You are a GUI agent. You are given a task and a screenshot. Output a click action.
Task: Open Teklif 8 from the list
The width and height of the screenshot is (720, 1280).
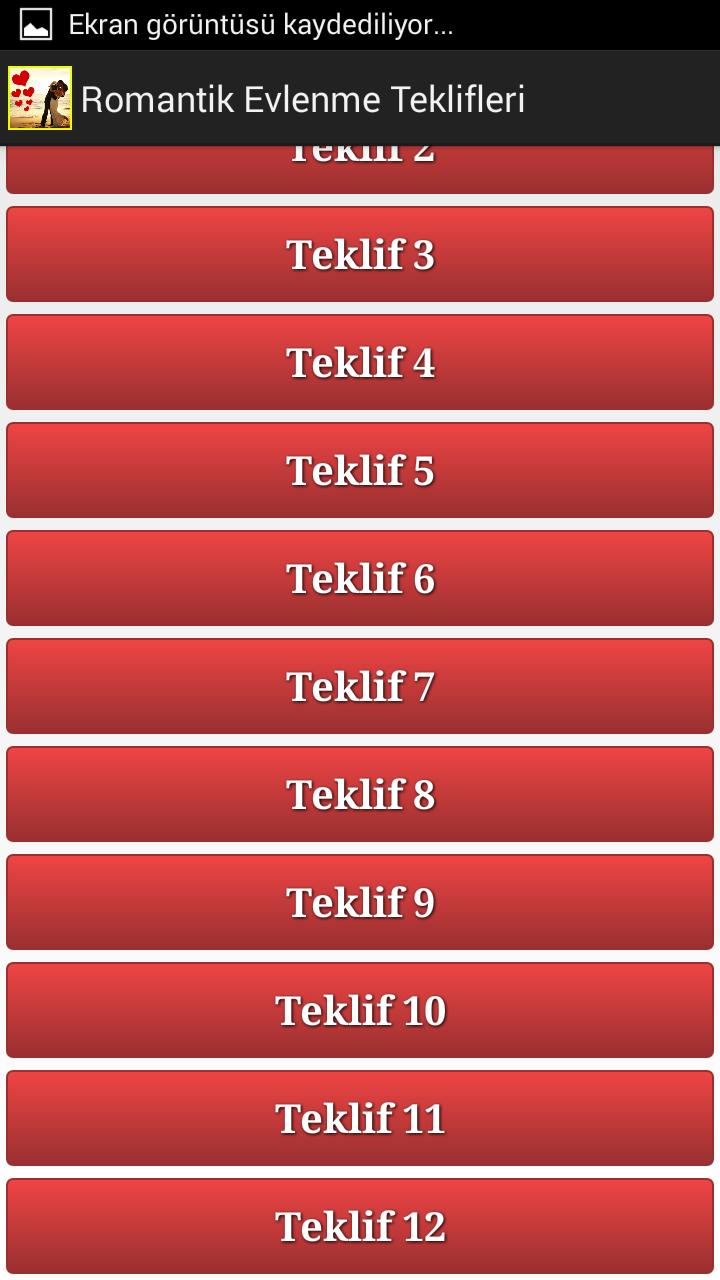click(360, 793)
